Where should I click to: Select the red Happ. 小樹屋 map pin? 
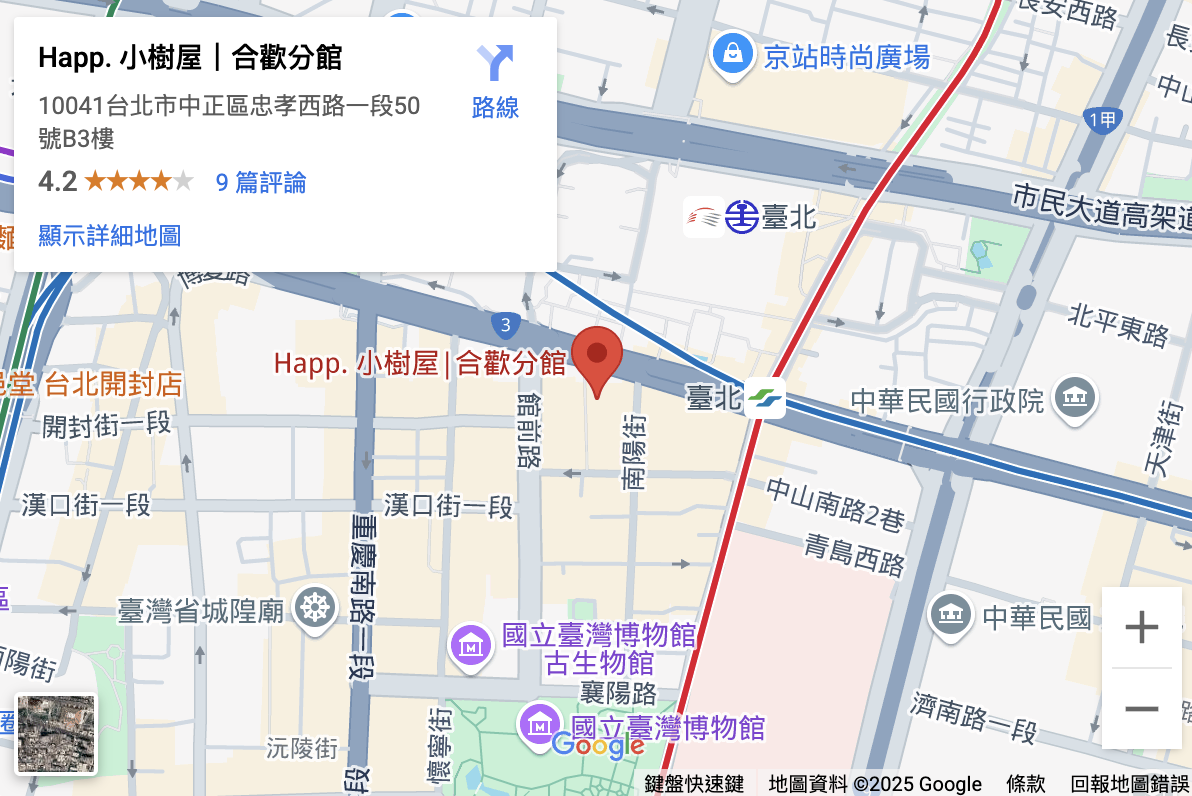tap(597, 358)
